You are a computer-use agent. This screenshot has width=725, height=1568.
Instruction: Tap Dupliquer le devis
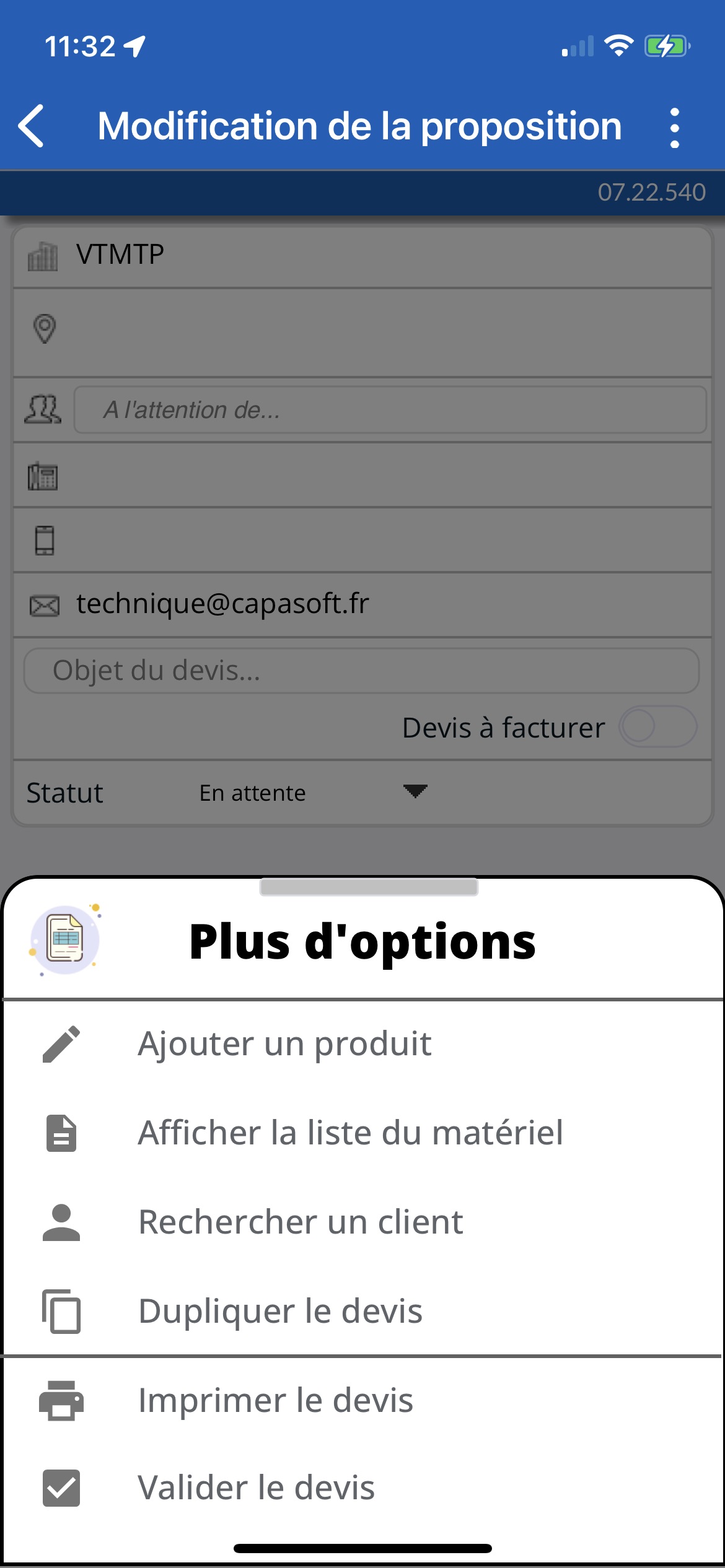[362, 1312]
